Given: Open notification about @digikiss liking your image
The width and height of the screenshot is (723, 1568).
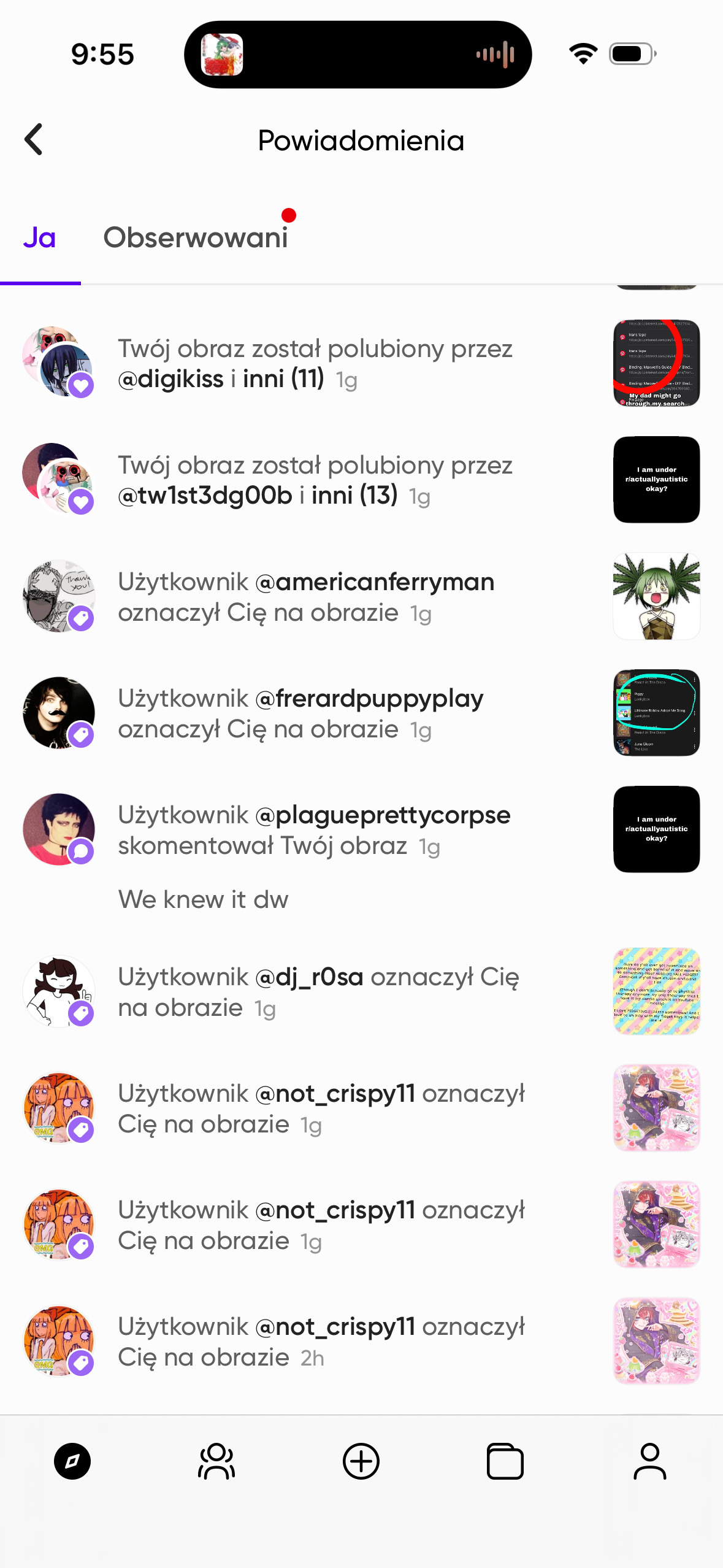Looking at the screenshot, I should tap(315, 363).
